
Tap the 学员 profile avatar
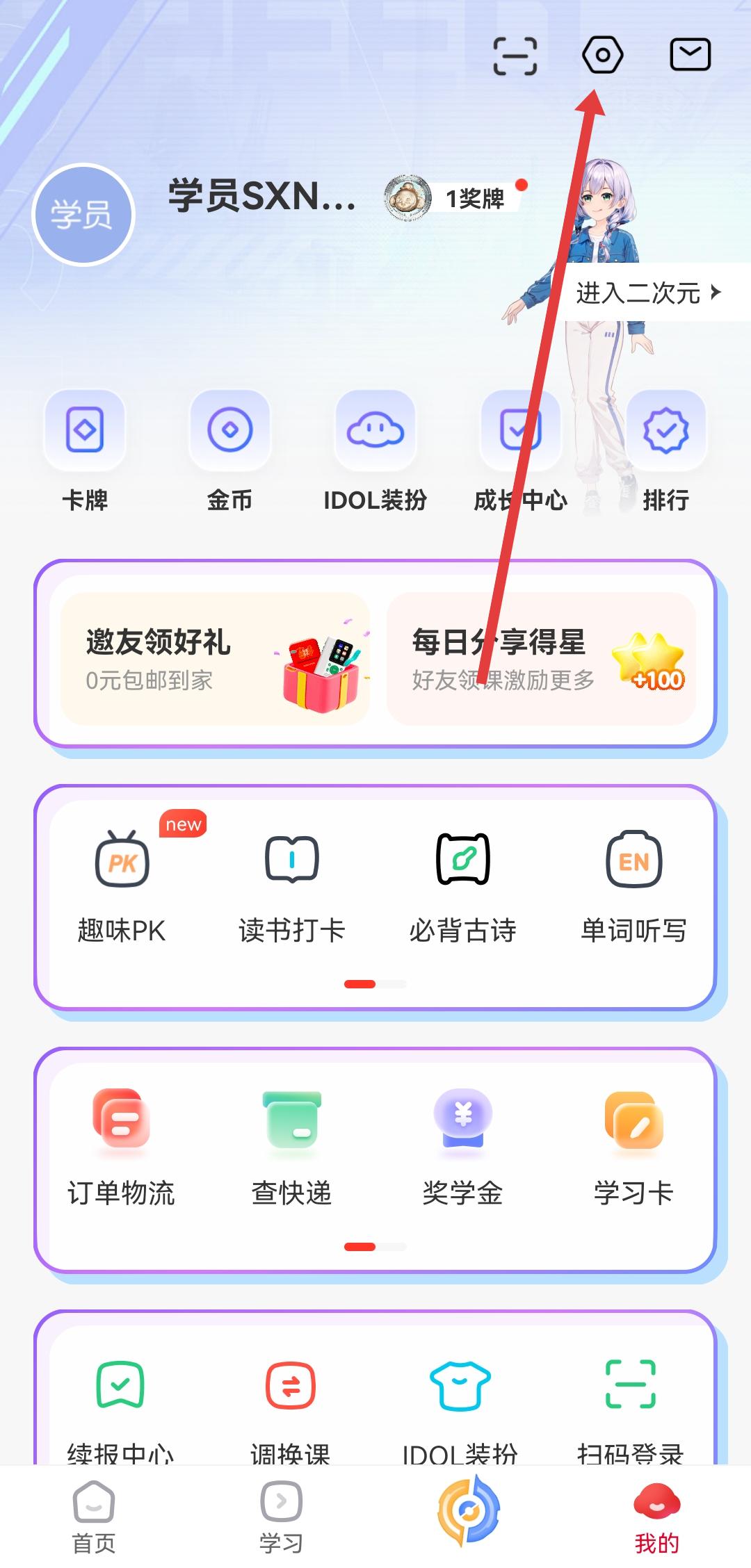point(83,214)
